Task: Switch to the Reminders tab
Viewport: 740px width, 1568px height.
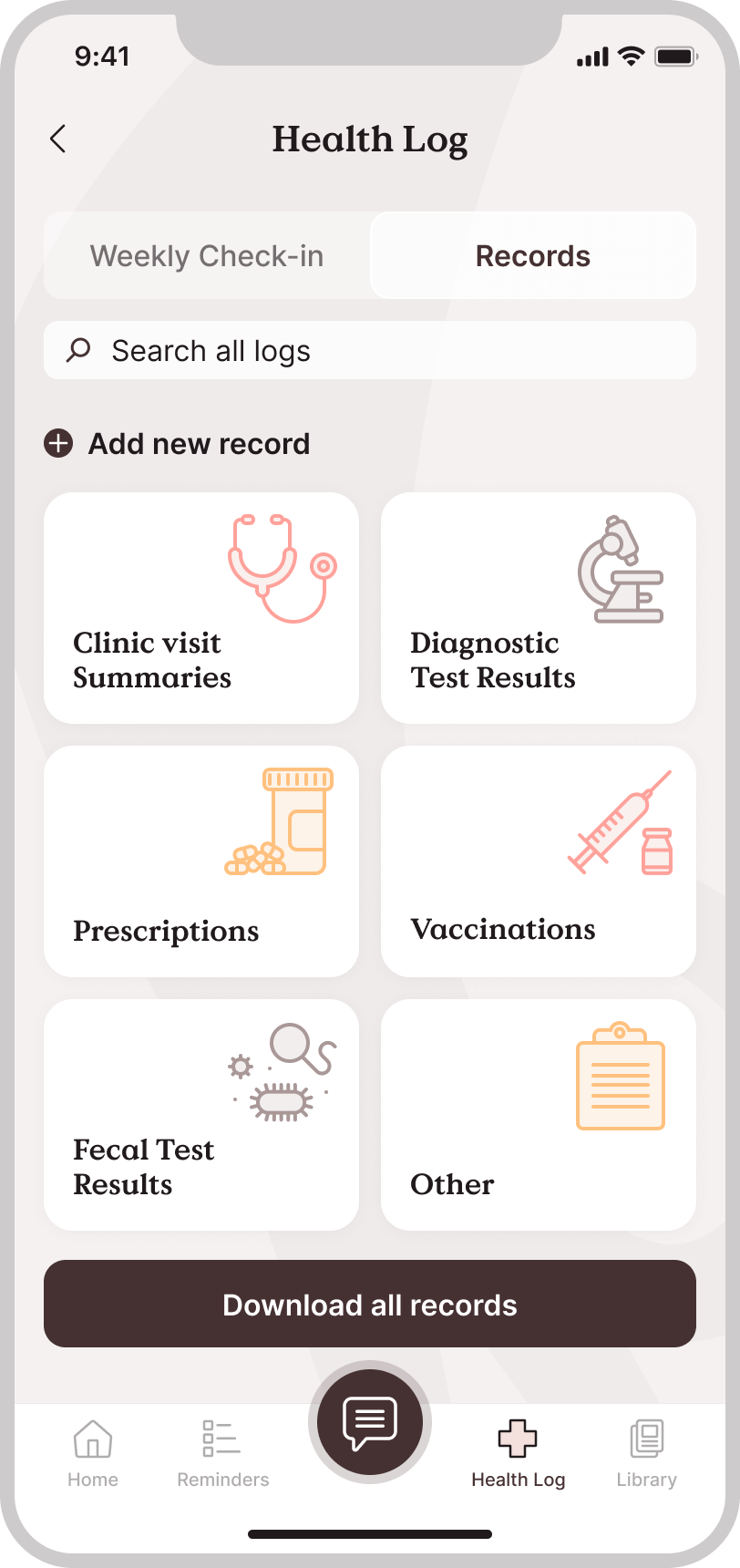Action: [x=222, y=1454]
